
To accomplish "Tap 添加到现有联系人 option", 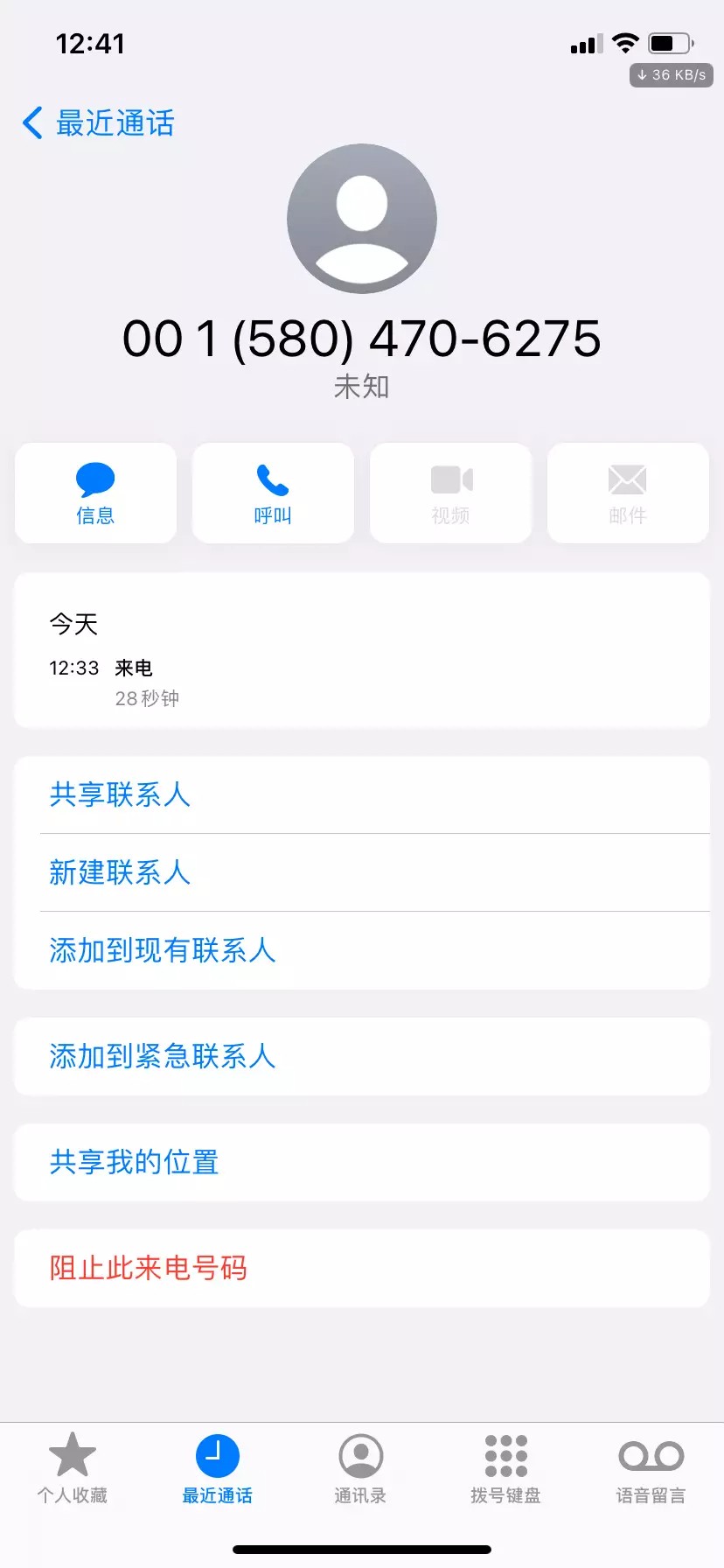I will [x=163, y=950].
